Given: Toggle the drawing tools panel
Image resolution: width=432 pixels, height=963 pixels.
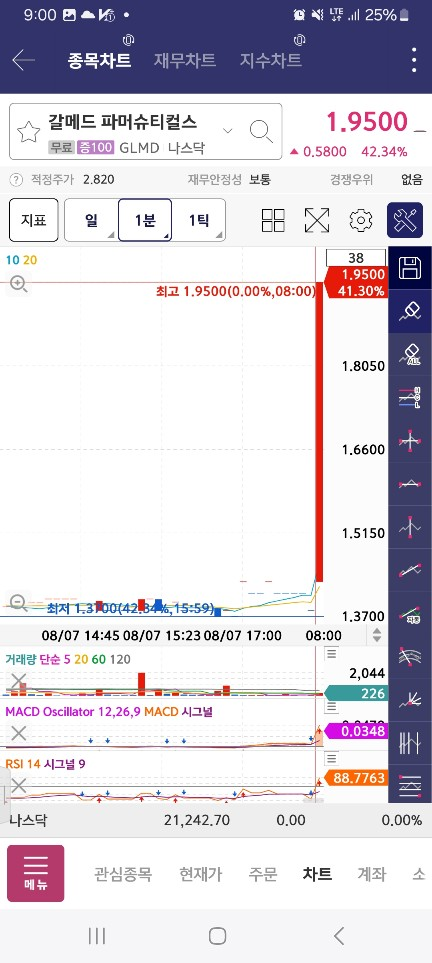Looking at the screenshot, I should 405,220.
